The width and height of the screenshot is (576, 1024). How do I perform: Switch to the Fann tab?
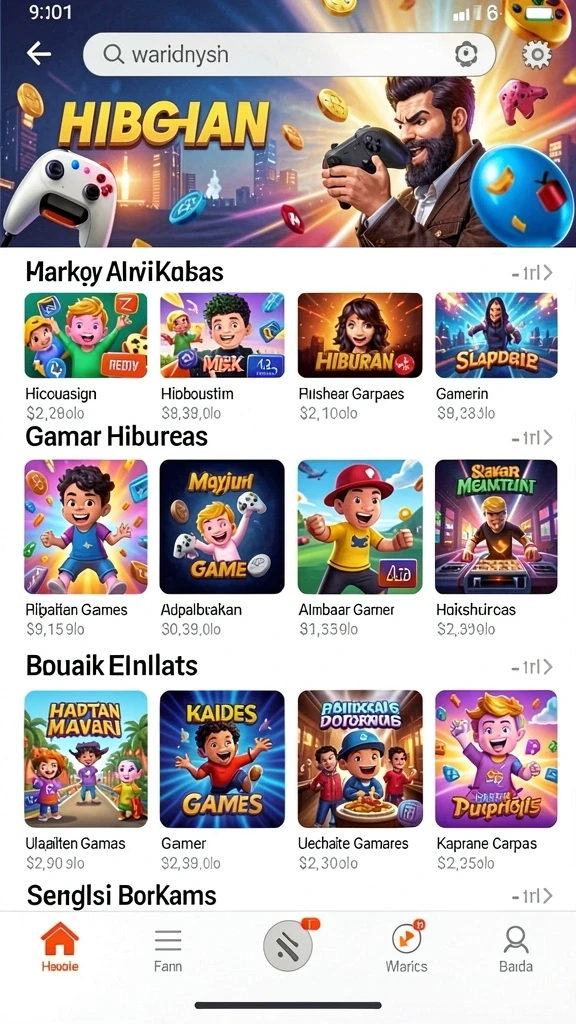click(168, 948)
